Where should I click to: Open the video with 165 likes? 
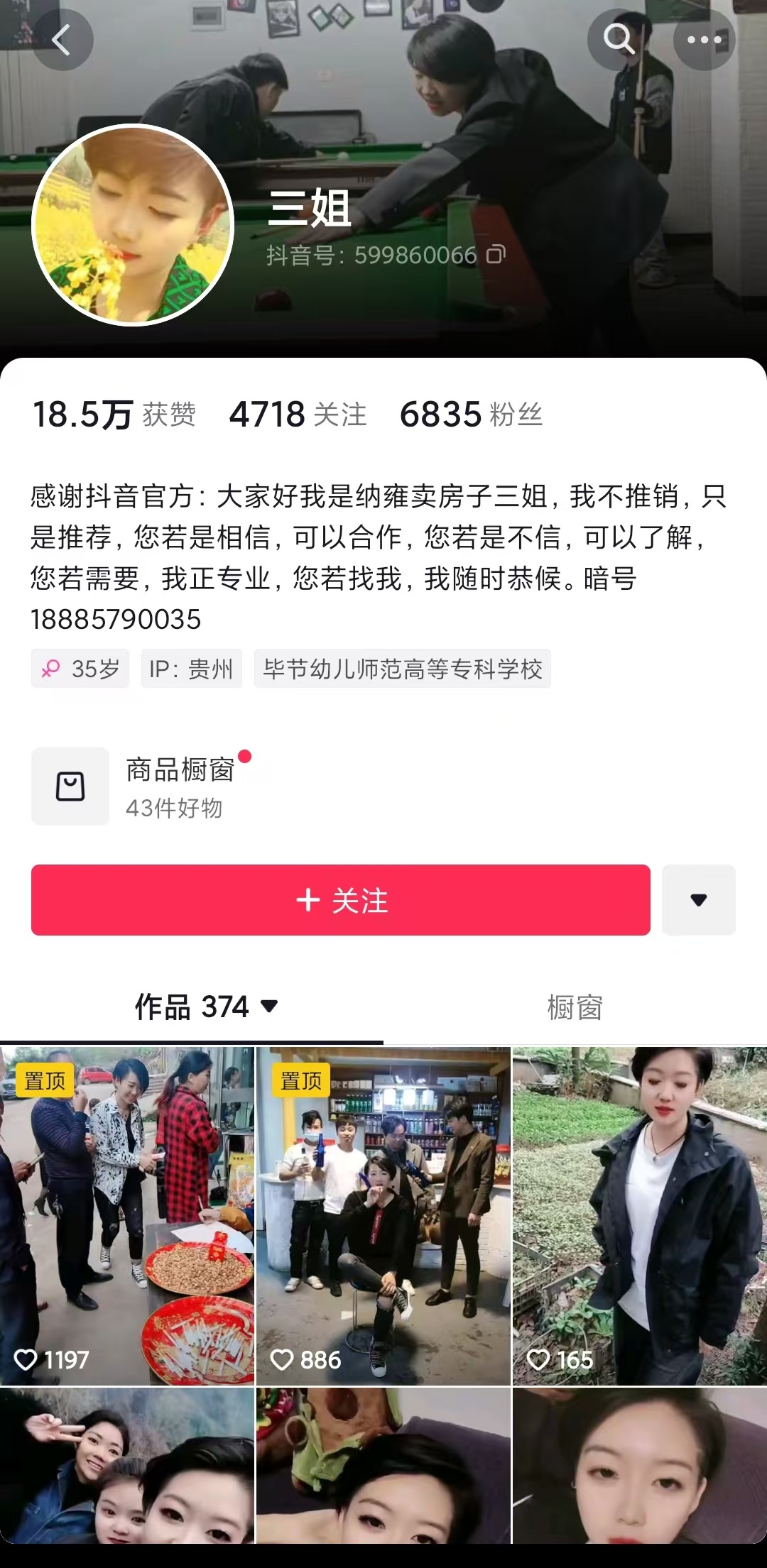point(639,1215)
